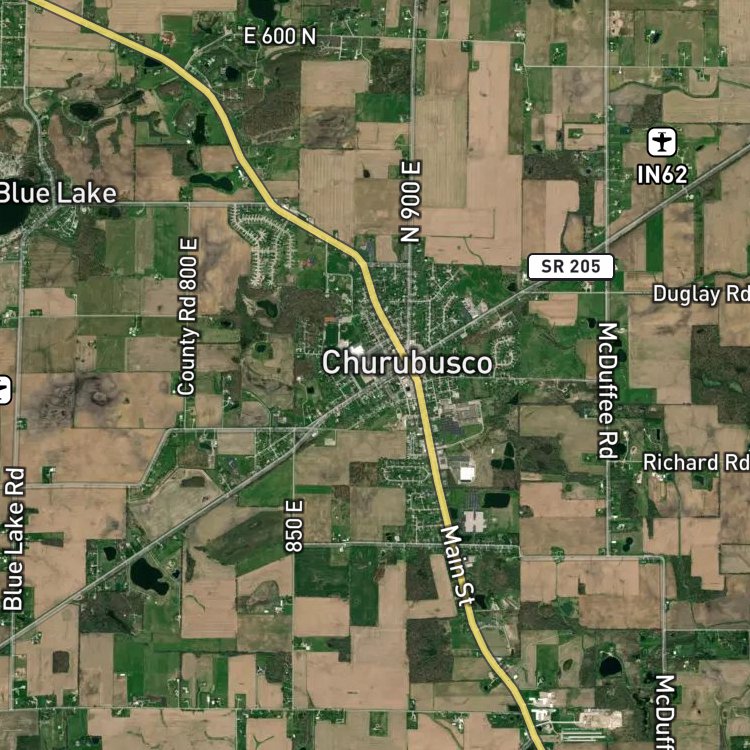The height and width of the screenshot is (750, 750).
Task: Select the partially visible airport marker by Blue Lake Rd
Action: 5,389
